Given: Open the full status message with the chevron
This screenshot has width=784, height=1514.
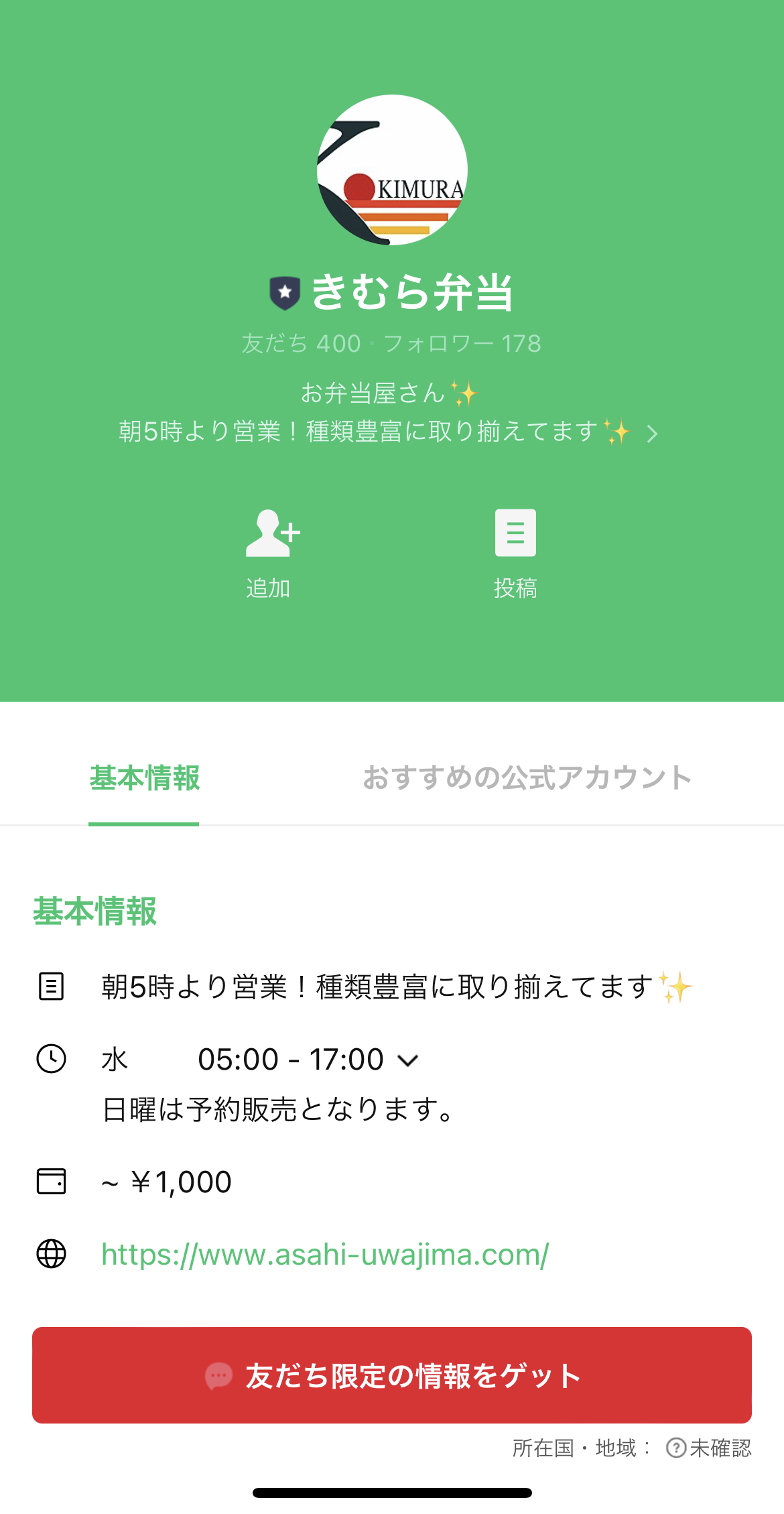Looking at the screenshot, I should (652, 433).
